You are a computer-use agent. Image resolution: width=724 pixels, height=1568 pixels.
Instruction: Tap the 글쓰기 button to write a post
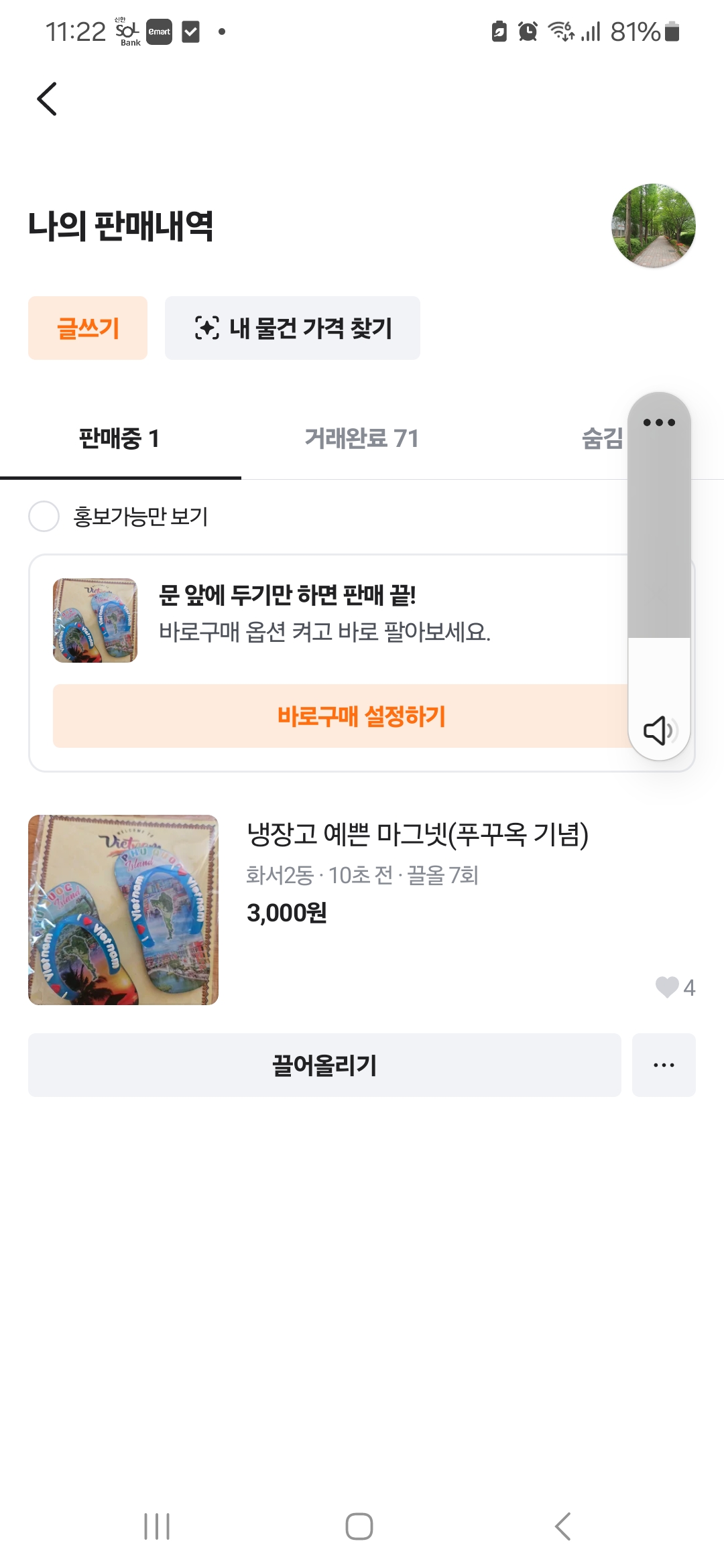pyautogui.click(x=88, y=328)
